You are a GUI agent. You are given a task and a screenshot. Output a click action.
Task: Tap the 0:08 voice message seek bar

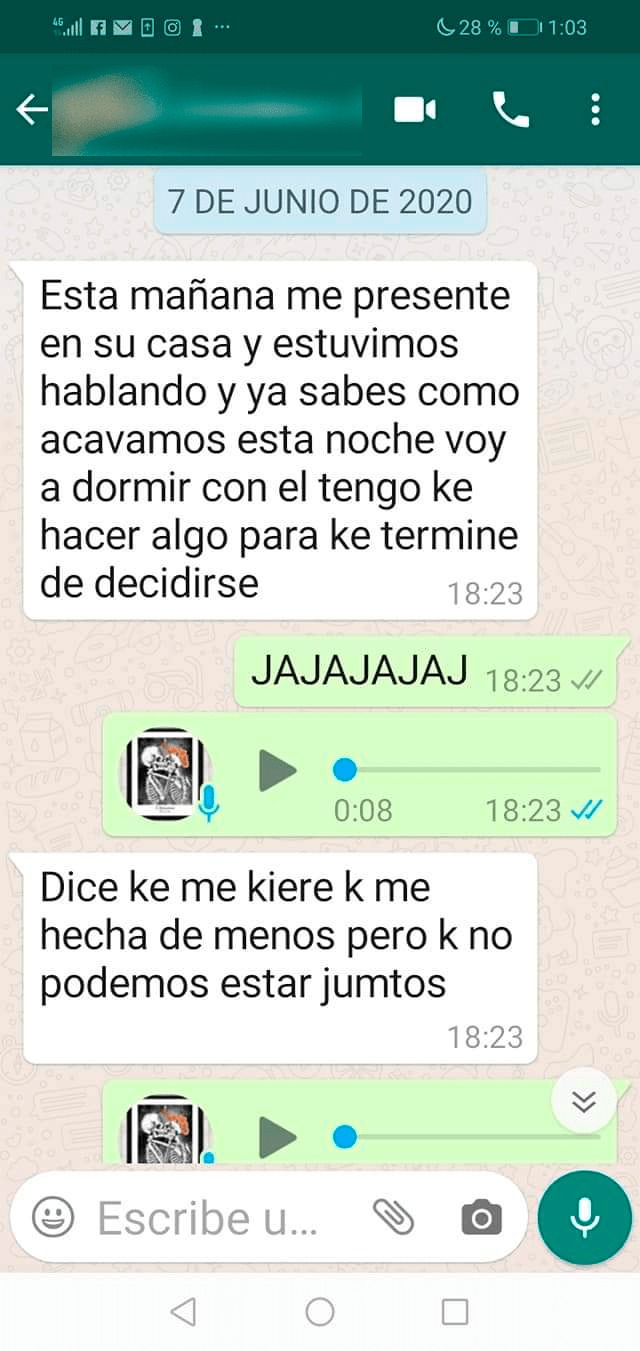pyautogui.click(x=470, y=770)
